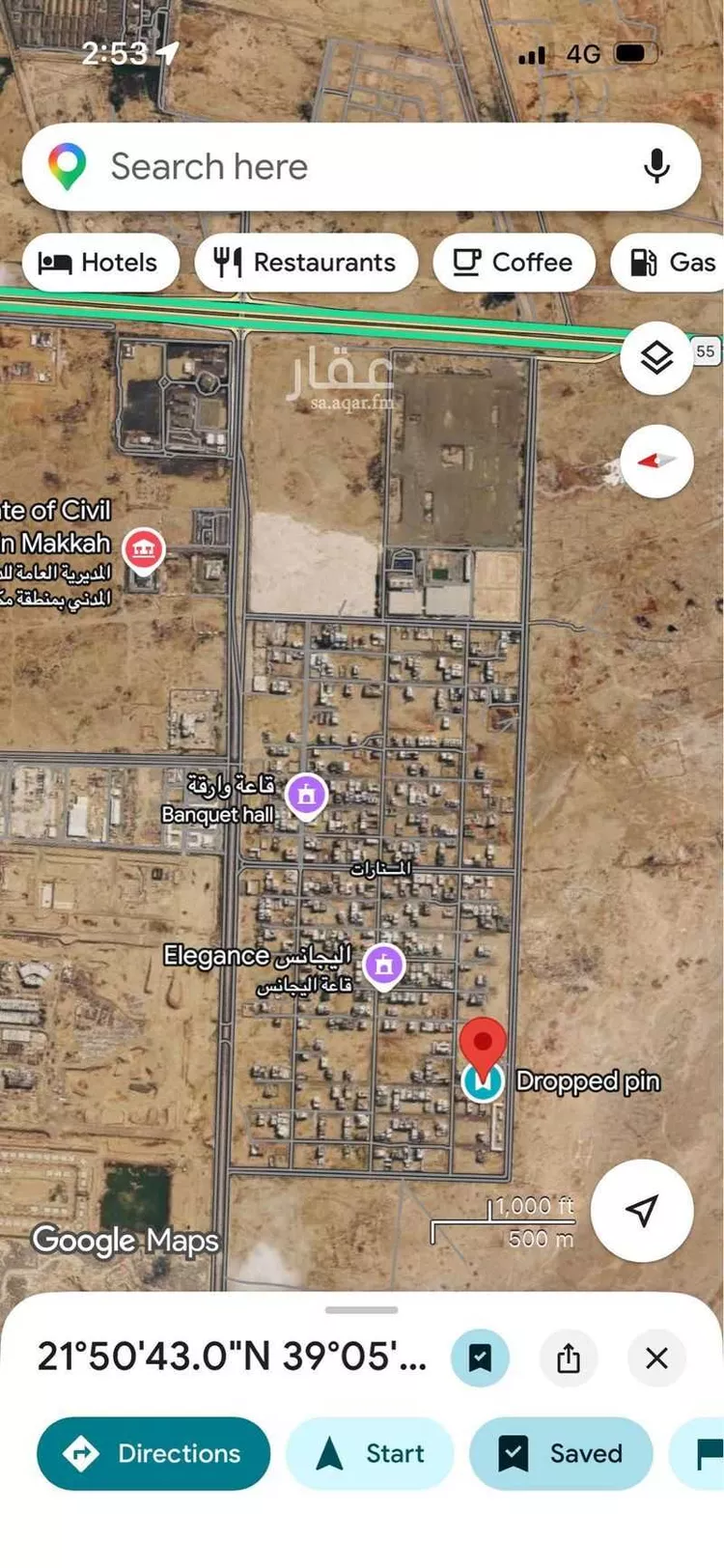The image size is (724, 1568).
Task: Tap the my location arrow icon
Action: coord(641,1212)
